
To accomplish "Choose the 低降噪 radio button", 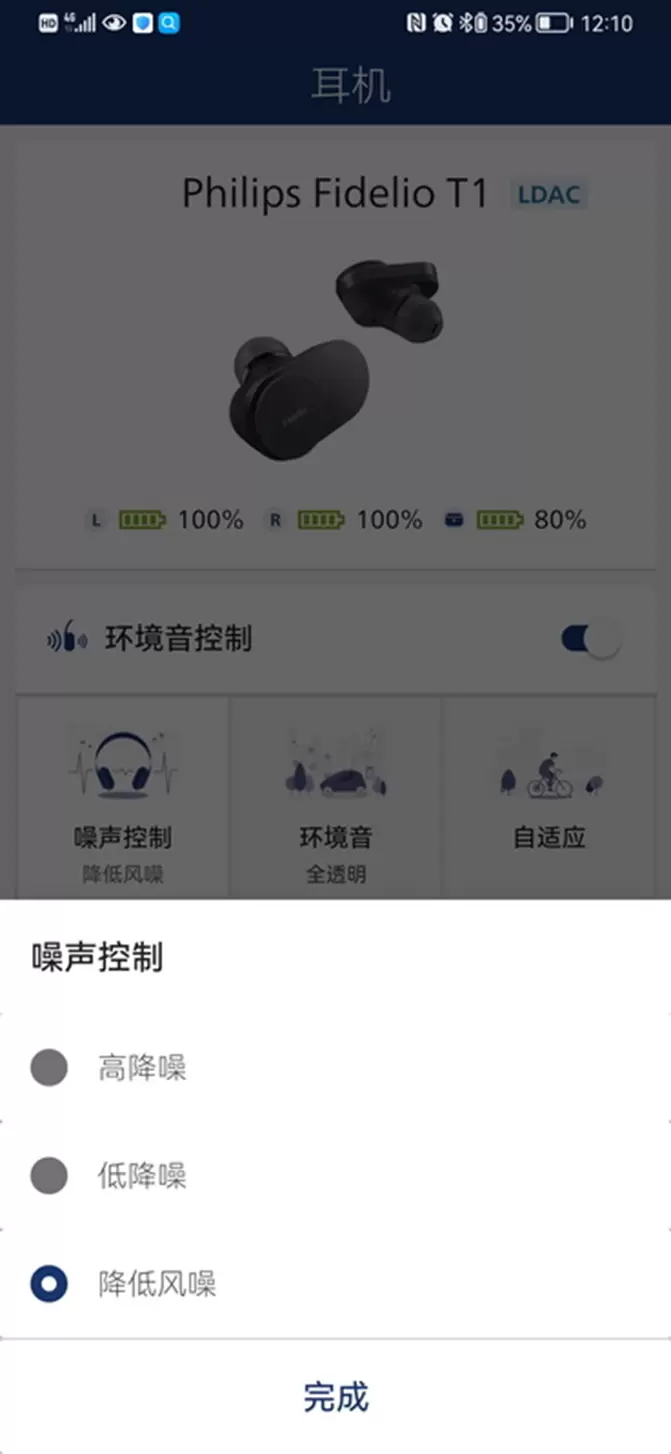I will [49, 1176].
